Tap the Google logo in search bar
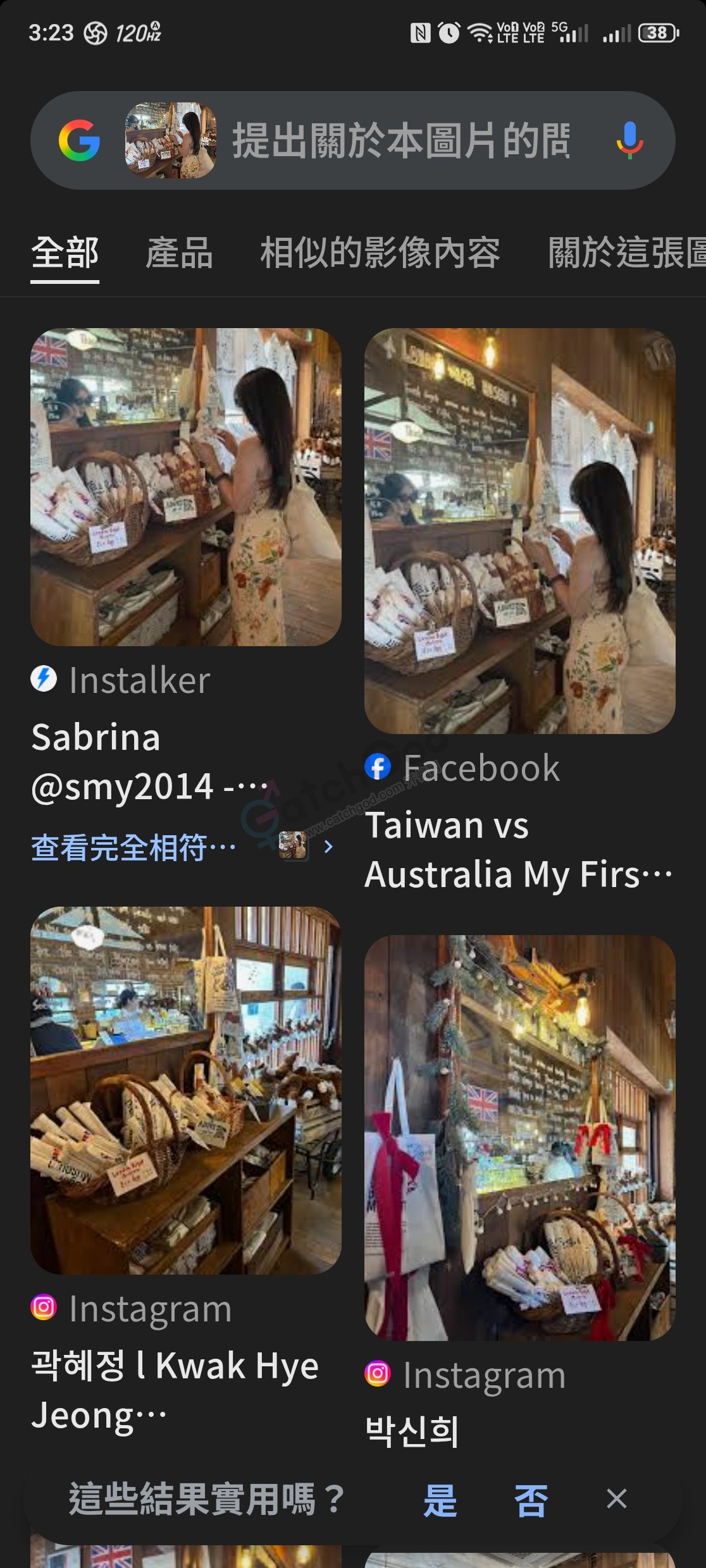706x1568 pixels. [x=79, y=140]
